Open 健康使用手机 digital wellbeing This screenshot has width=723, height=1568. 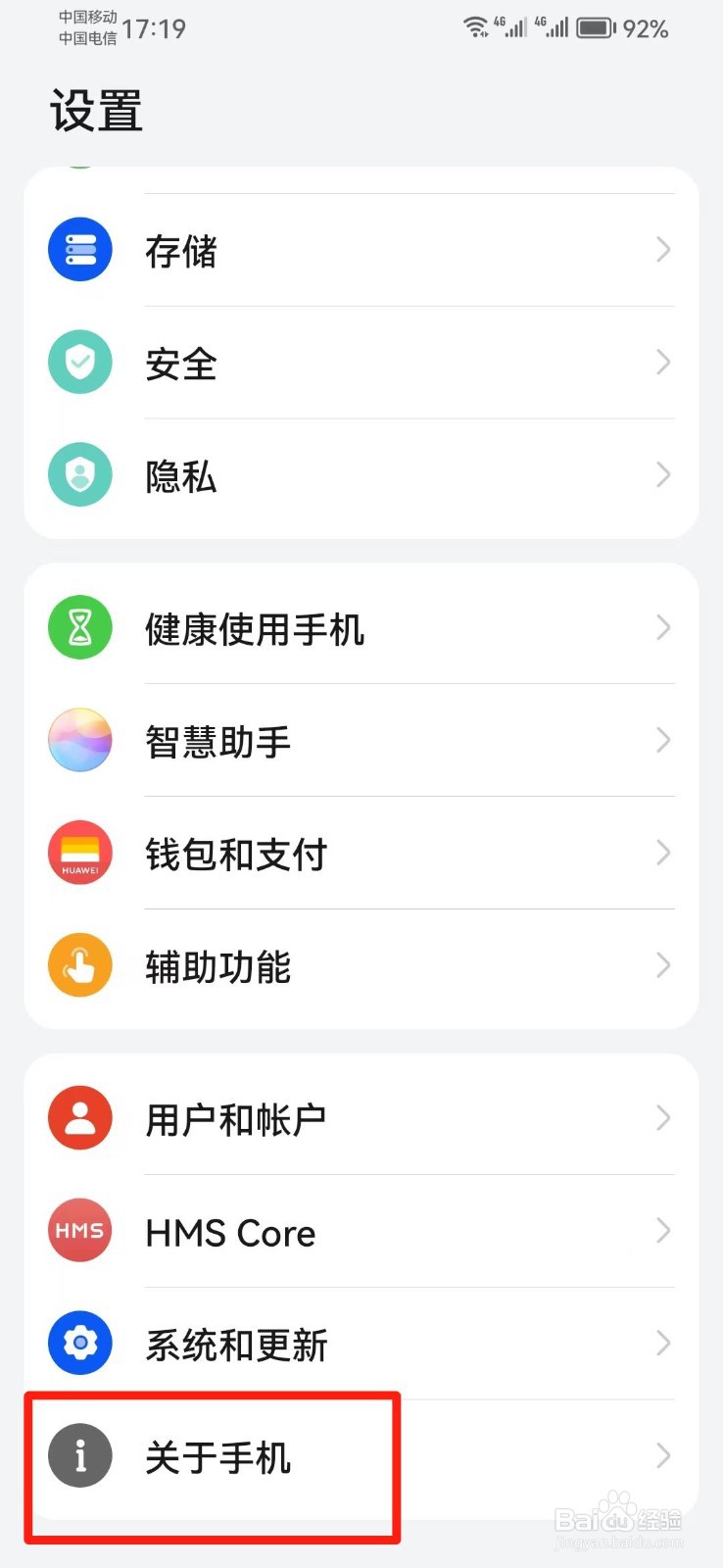pyautogui.click(x=361, y=627)
